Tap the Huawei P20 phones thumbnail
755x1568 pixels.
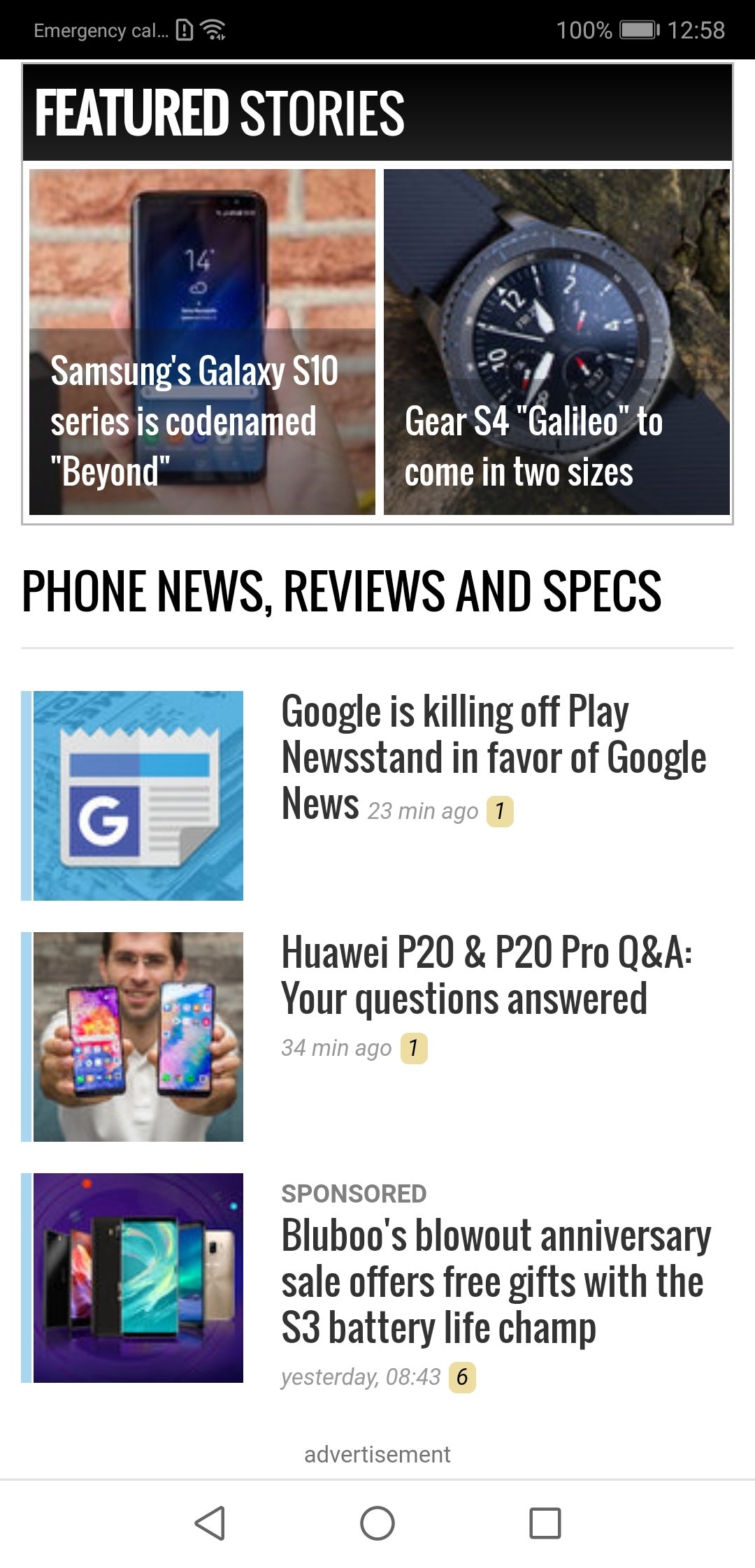[x=138, y=1036]
